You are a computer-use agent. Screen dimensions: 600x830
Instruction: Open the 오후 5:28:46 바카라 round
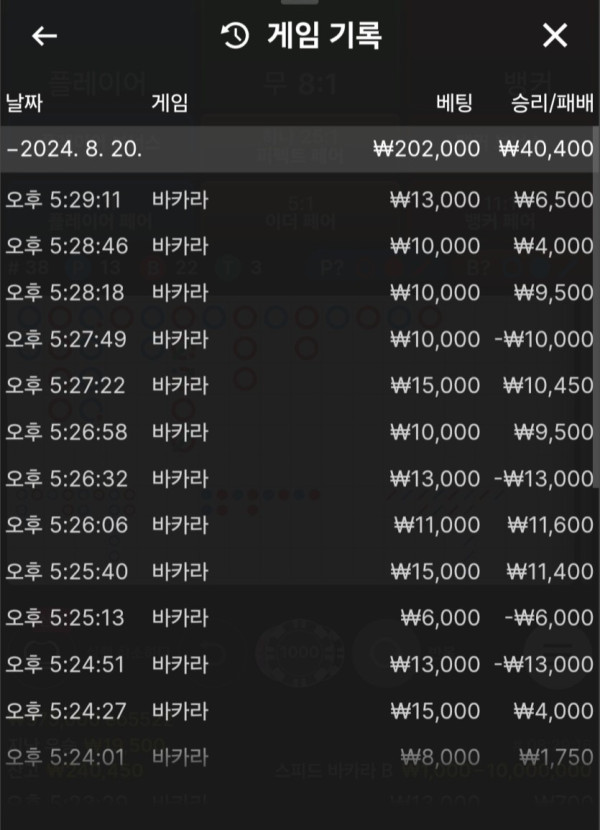coord(299,245)
